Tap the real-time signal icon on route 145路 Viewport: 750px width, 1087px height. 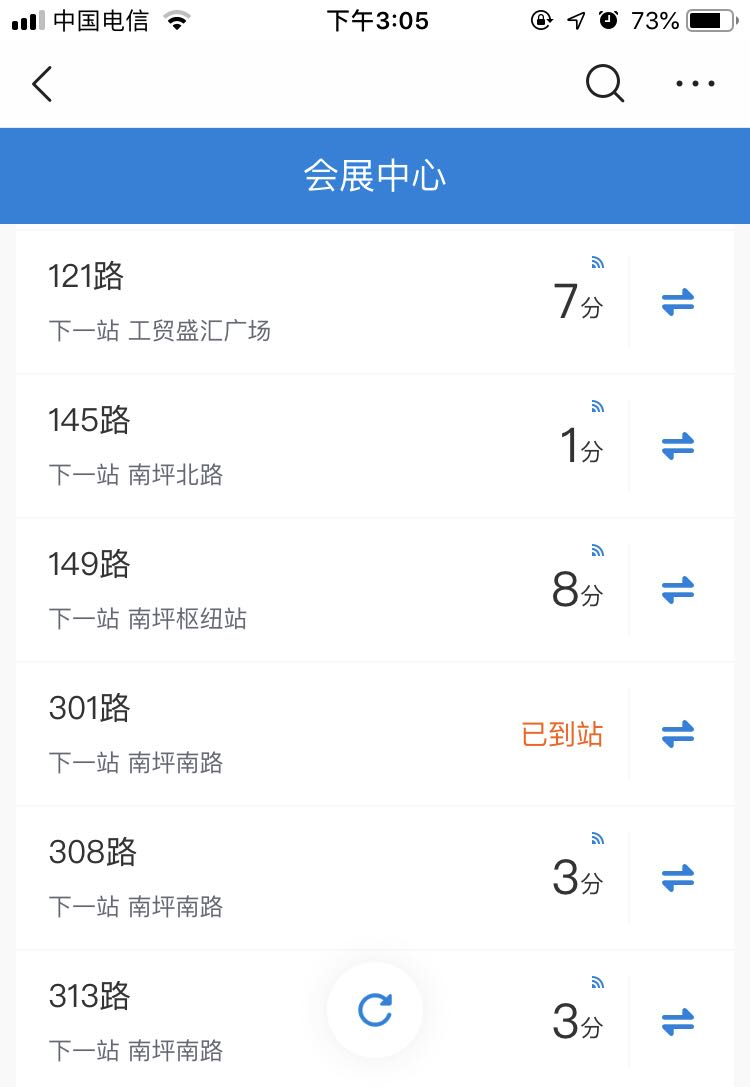[598, 406]
